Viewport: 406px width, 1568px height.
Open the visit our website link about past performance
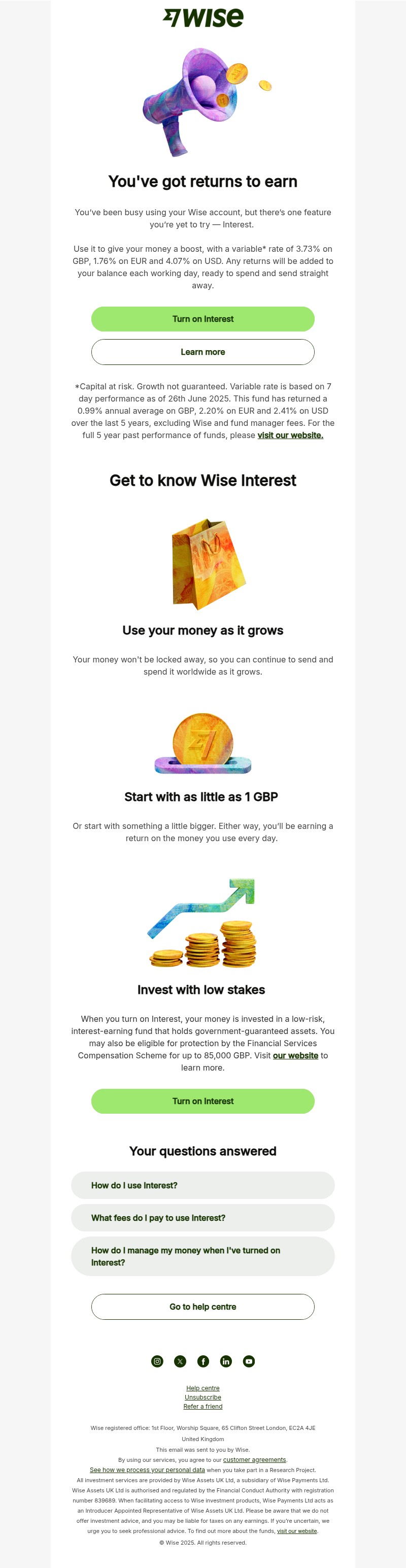(290, 435)
